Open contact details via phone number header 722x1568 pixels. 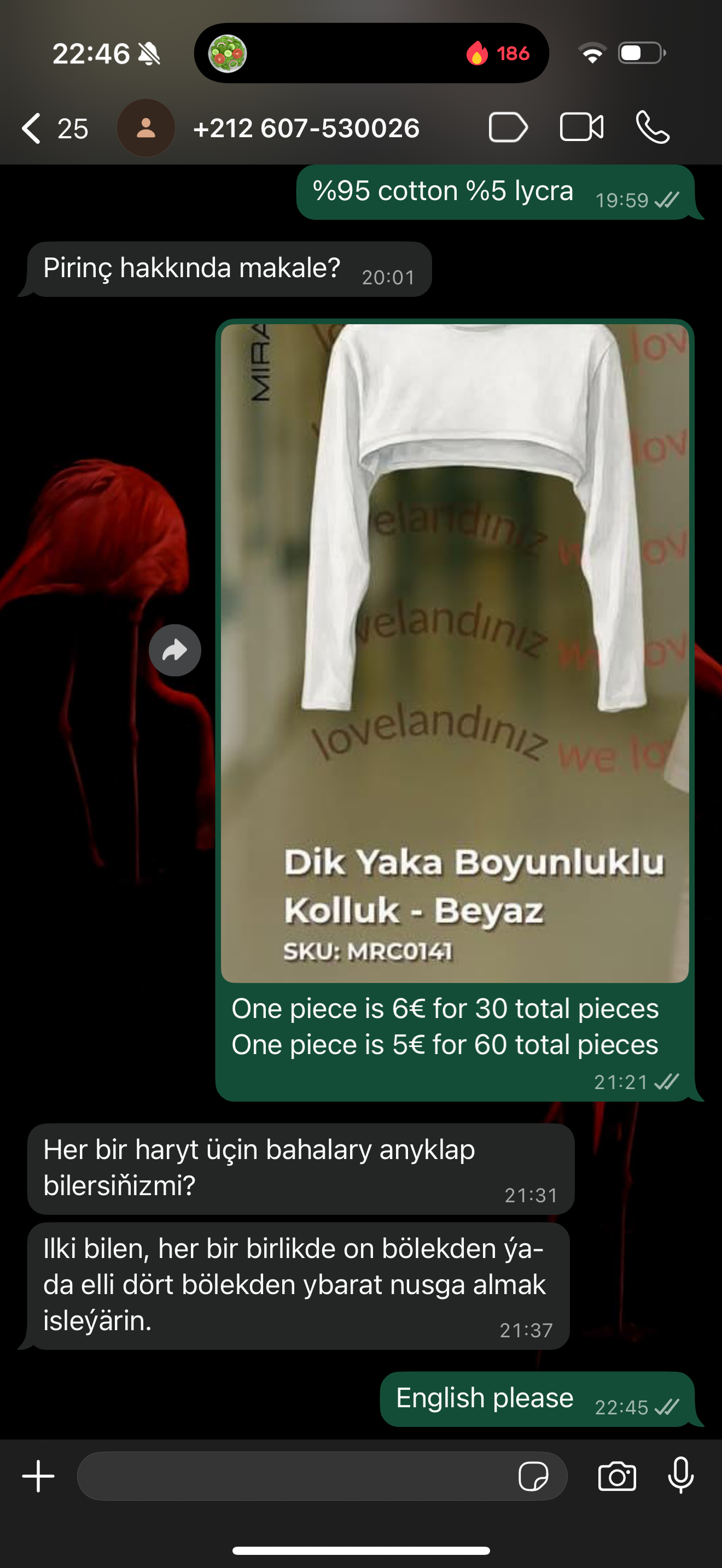[x=306, y=128]
